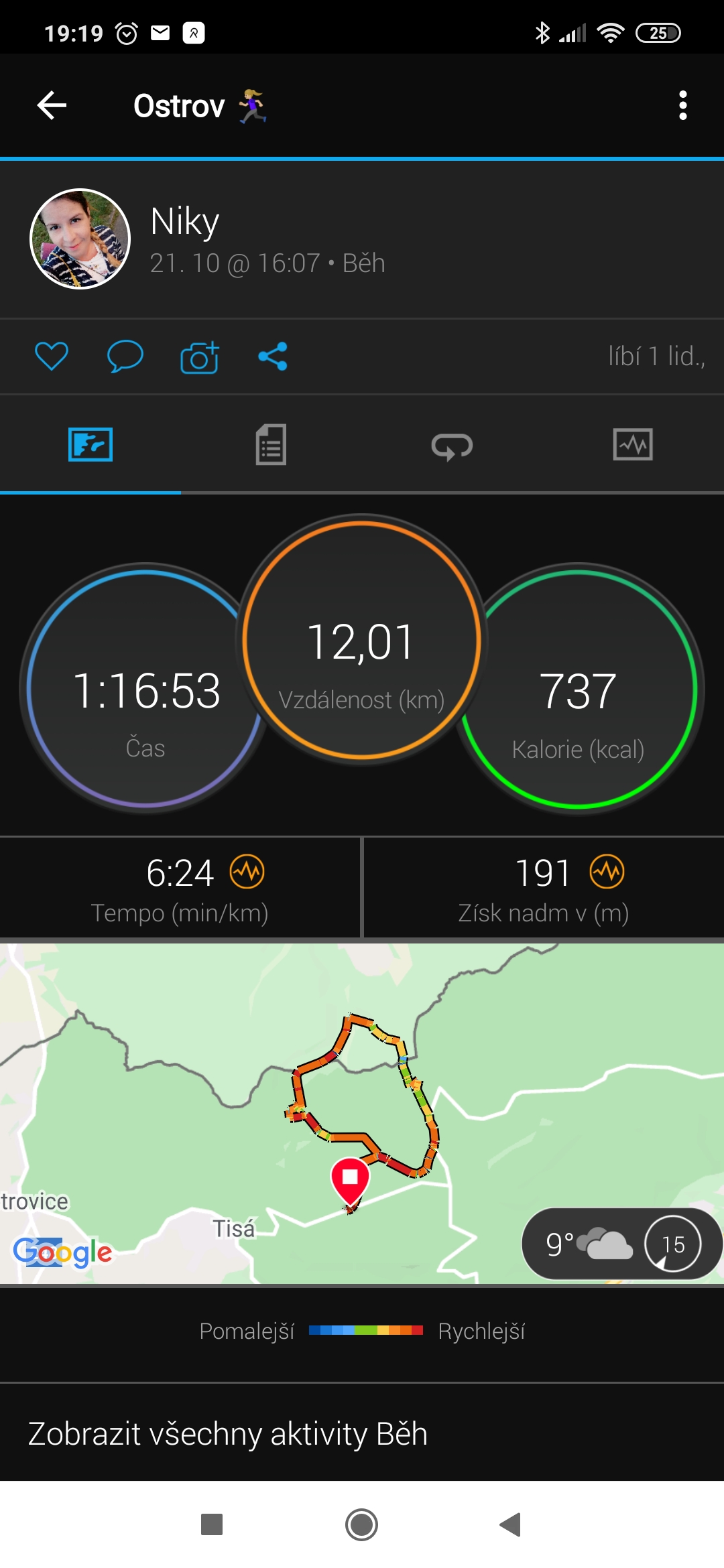
Task: Open Niky's profile picture
Action: pyautogui.click(x=80, y=239)
